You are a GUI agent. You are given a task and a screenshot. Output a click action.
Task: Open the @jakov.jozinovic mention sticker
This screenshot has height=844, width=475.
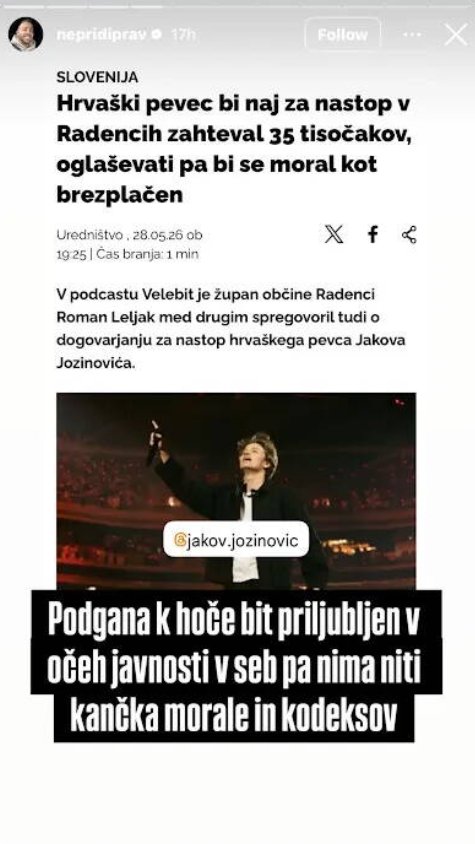(236, 539)
